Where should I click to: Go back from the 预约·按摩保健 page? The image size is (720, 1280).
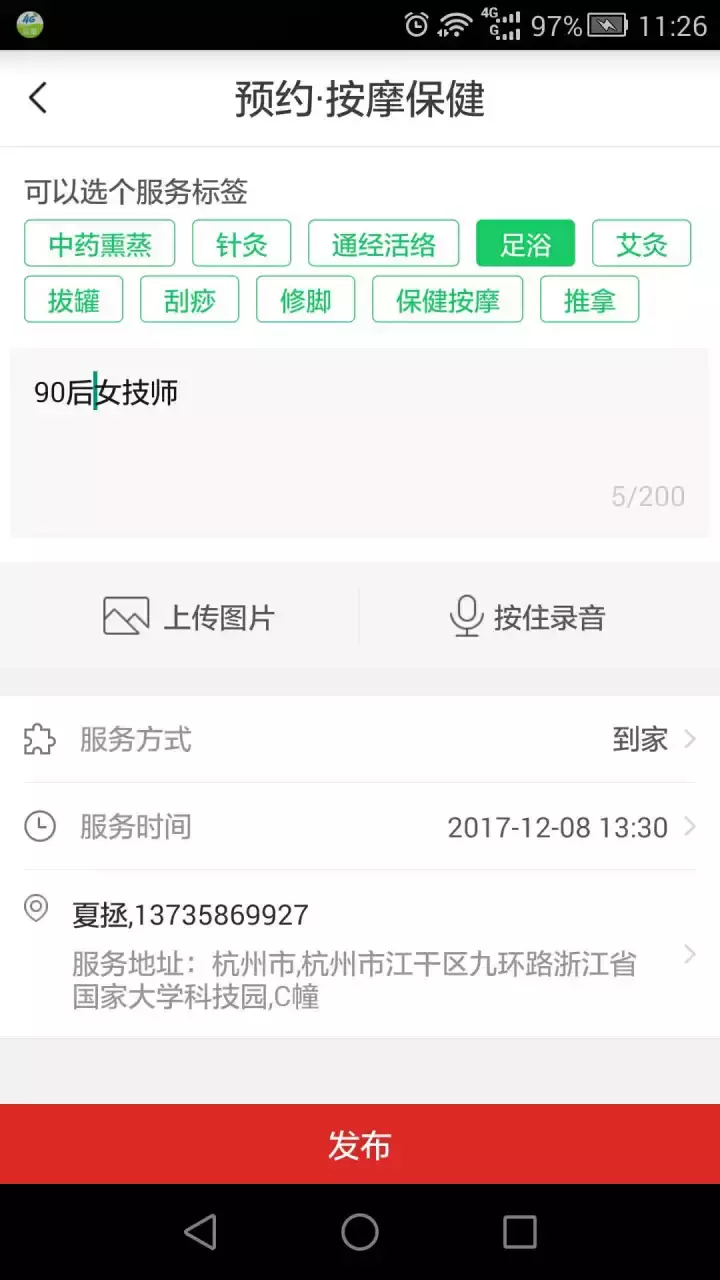pyautogui.click(x=38, y=98)
